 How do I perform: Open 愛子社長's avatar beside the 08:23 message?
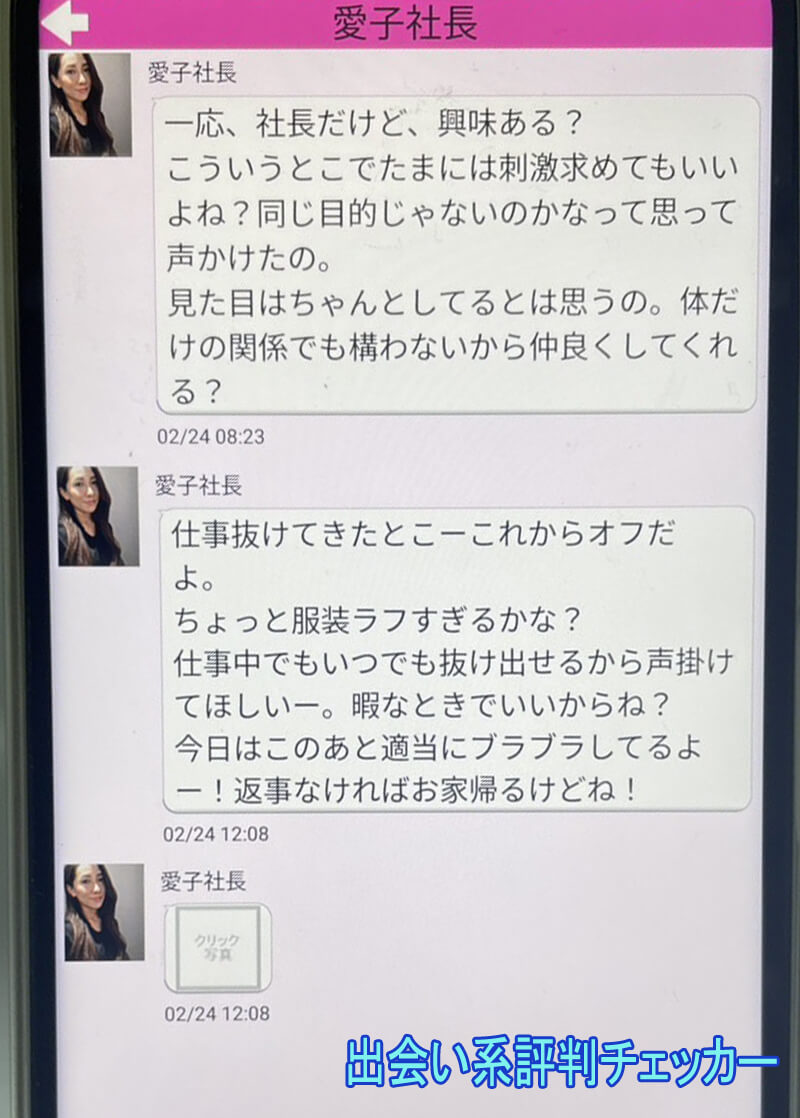click(90, 105)
